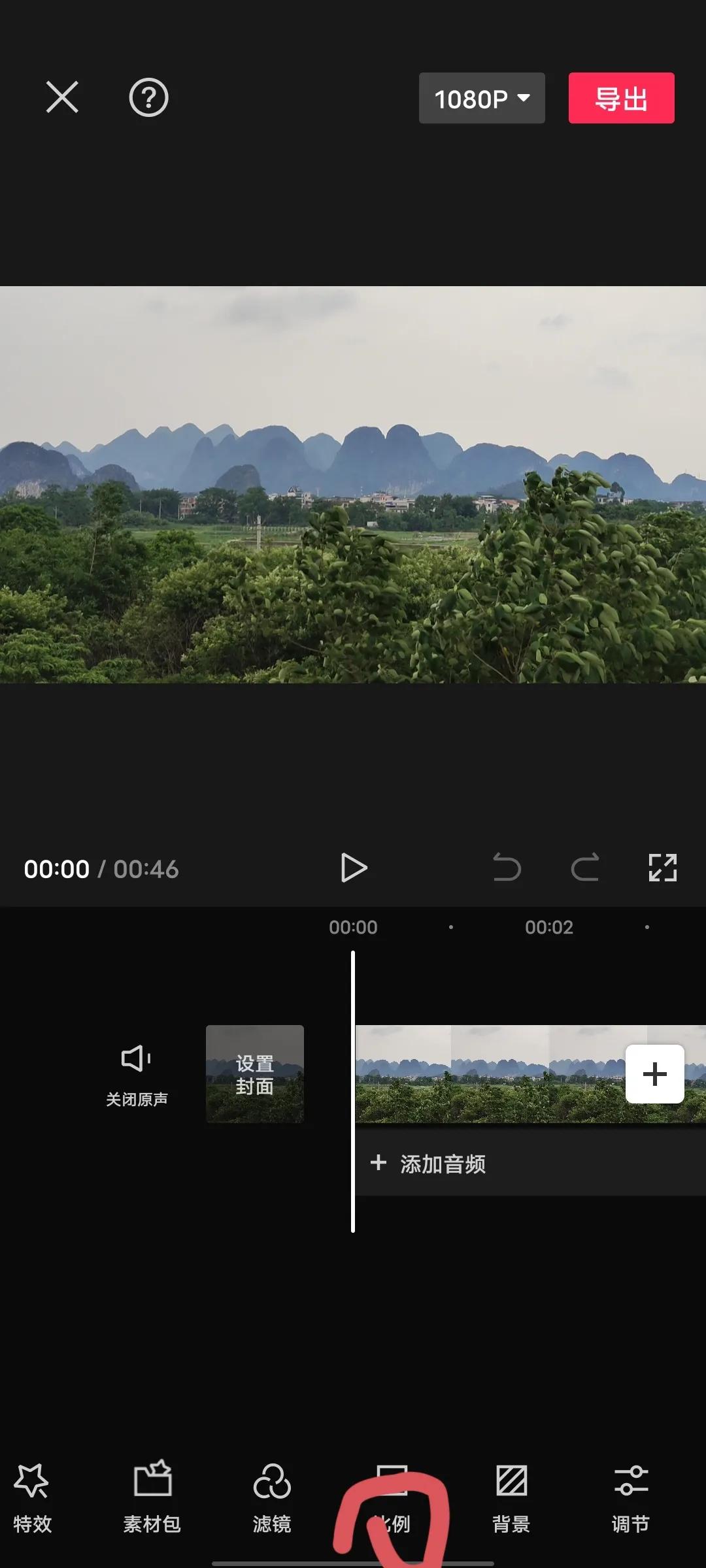
Task: Tap 设置封面 to set the cover
Action: coord(254,1075)
